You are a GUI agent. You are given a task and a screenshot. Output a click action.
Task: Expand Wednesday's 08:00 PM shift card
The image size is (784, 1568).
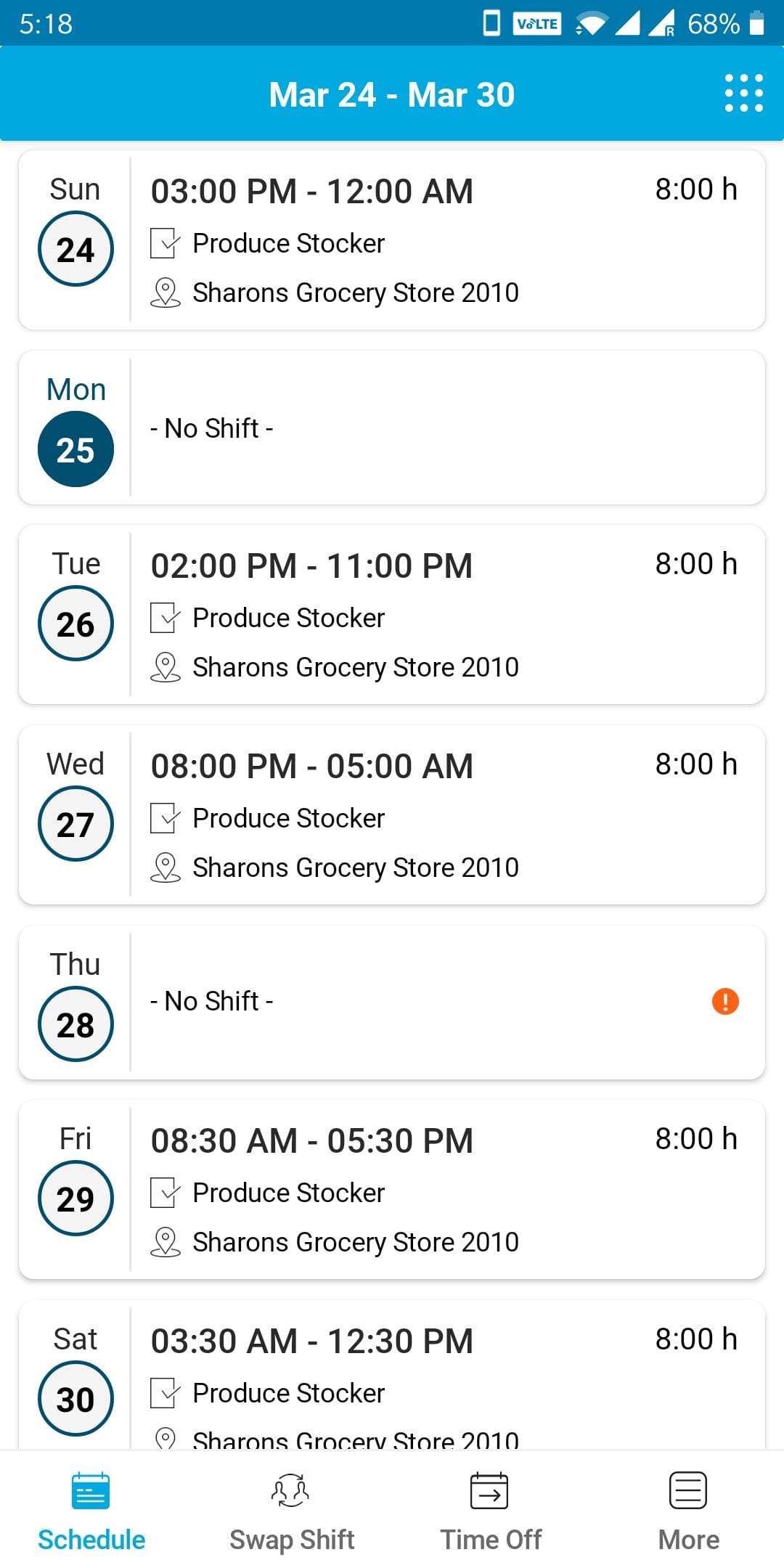[x=392, y=813]
